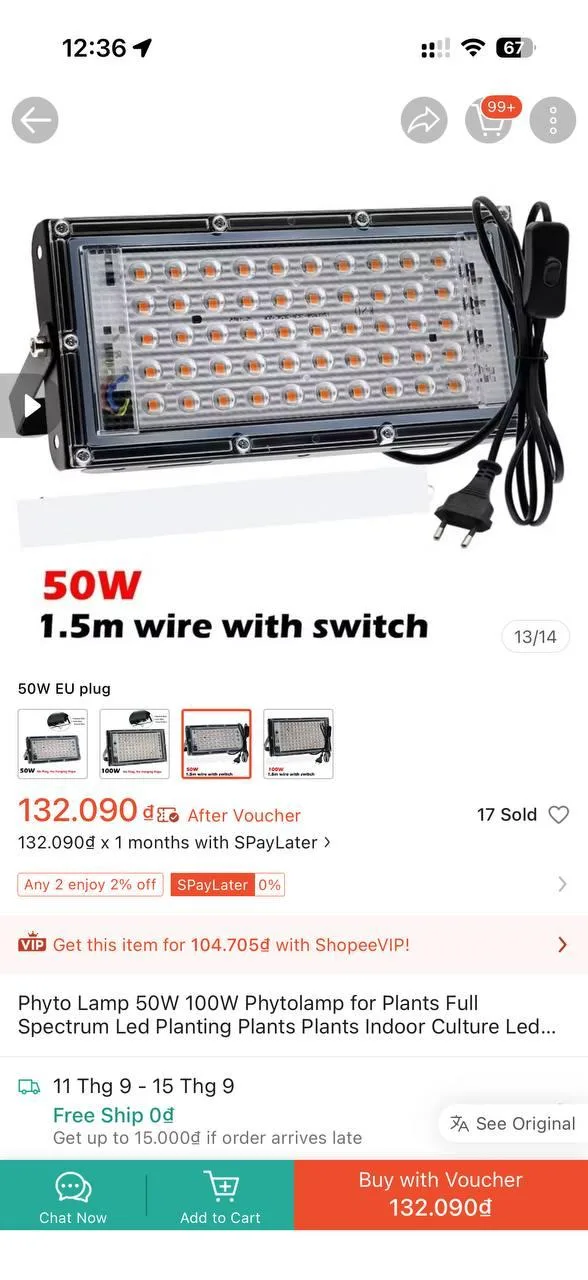Image resolution: width=588 pixels, height=1280 pixels.
Task: Expand the vouchers and discounts row
Action: [294, 884]
